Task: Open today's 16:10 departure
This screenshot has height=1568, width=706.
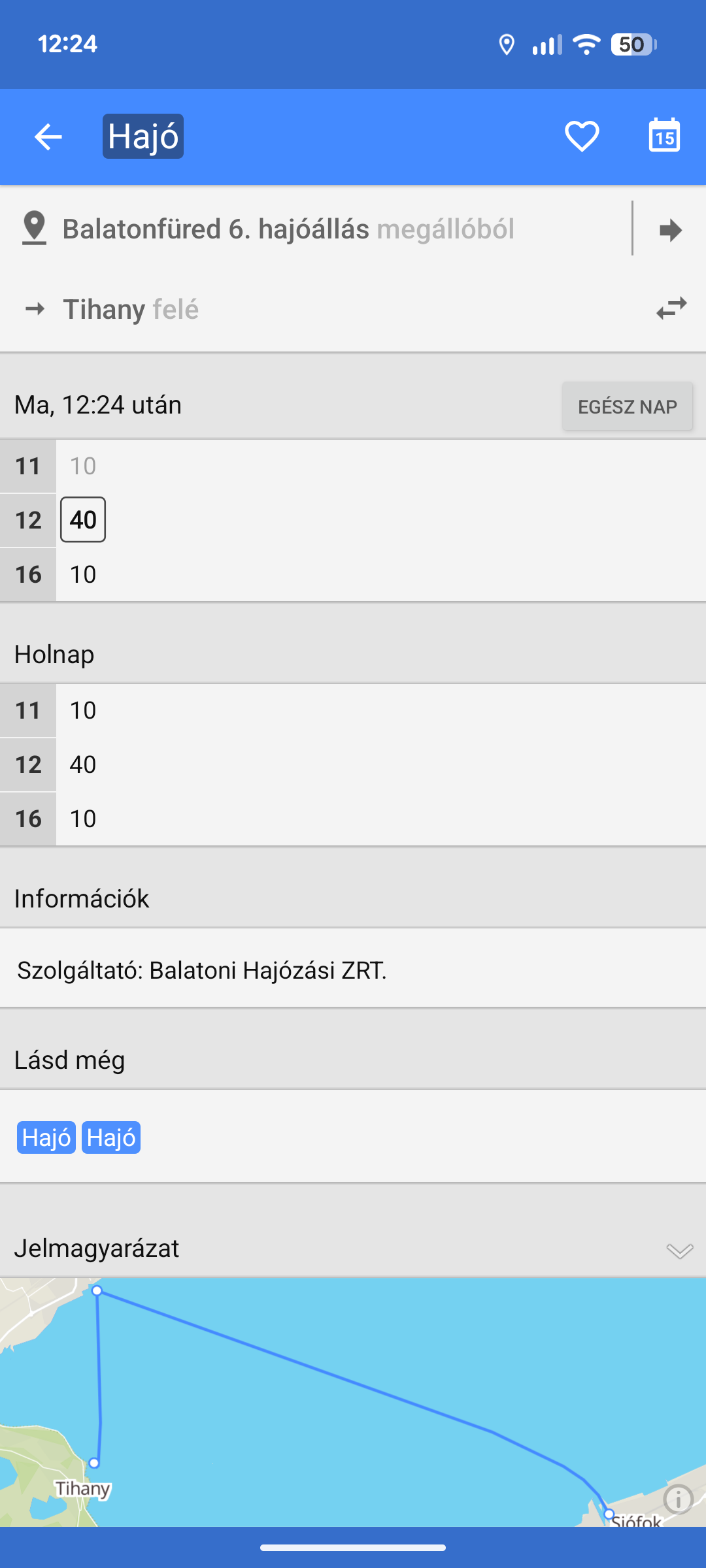Action: (x=83, y=574)
